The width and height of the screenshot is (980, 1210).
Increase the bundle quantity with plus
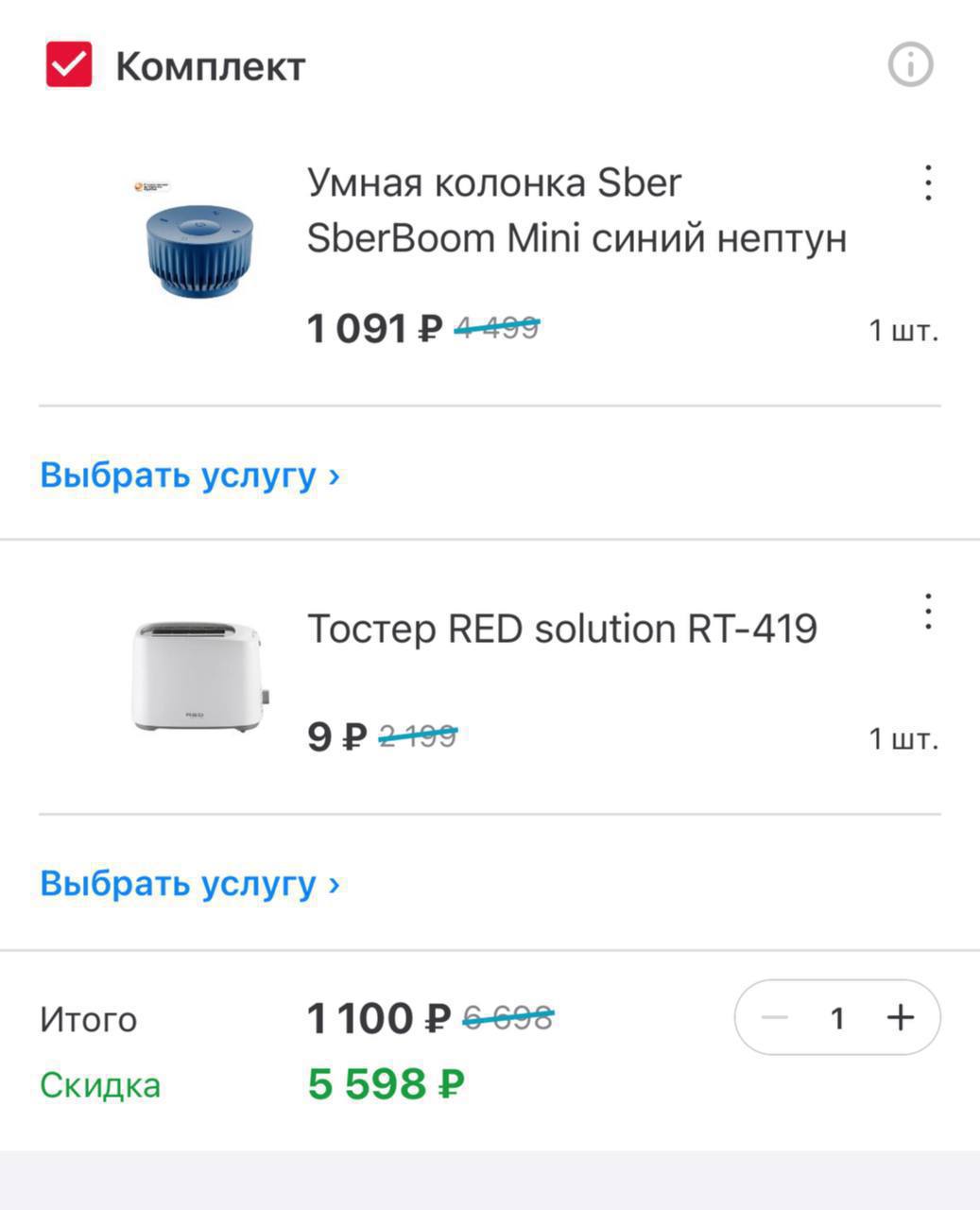(901, 1017)
